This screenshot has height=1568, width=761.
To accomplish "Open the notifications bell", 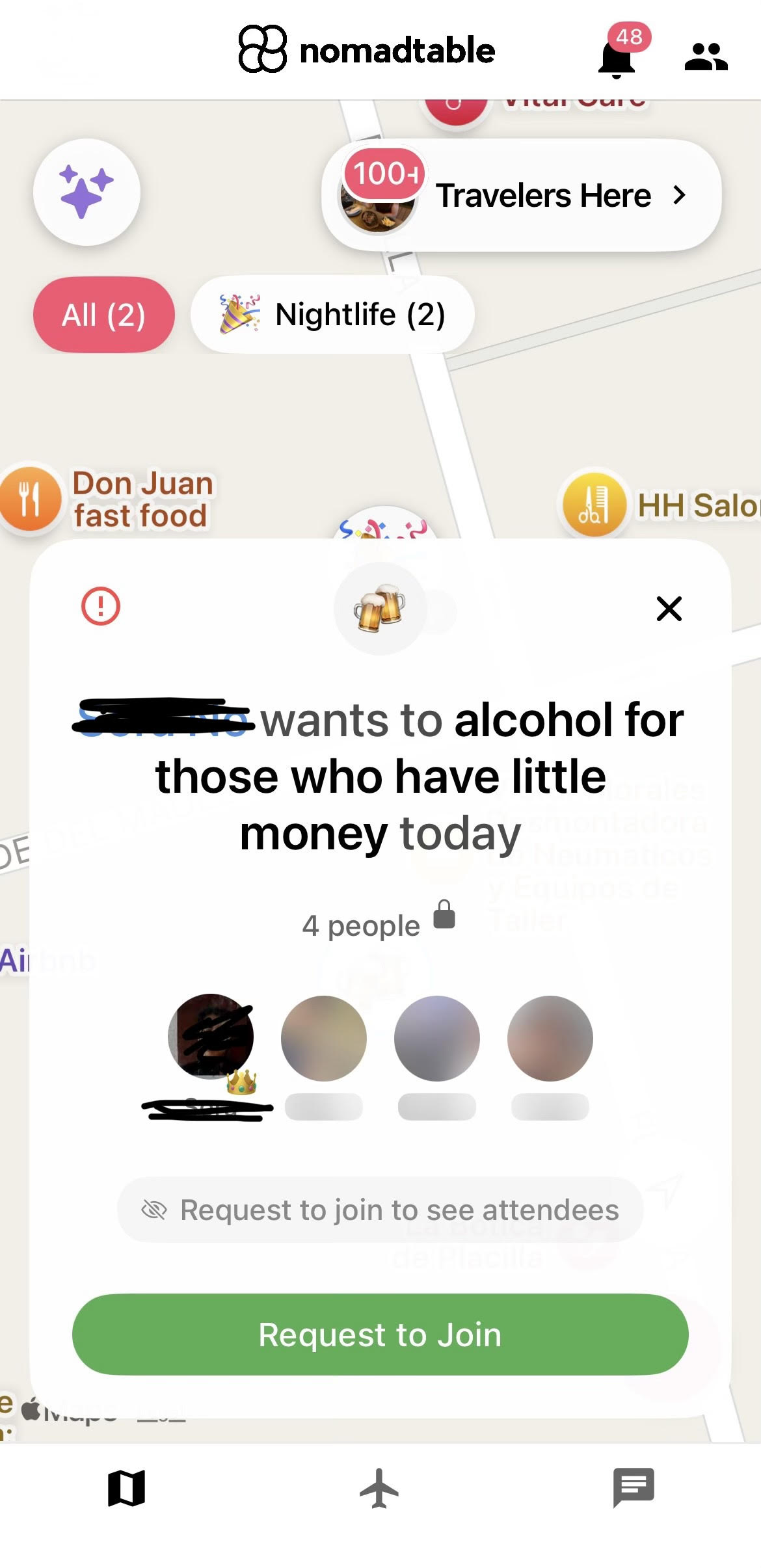I will click(x=617, y=57).
